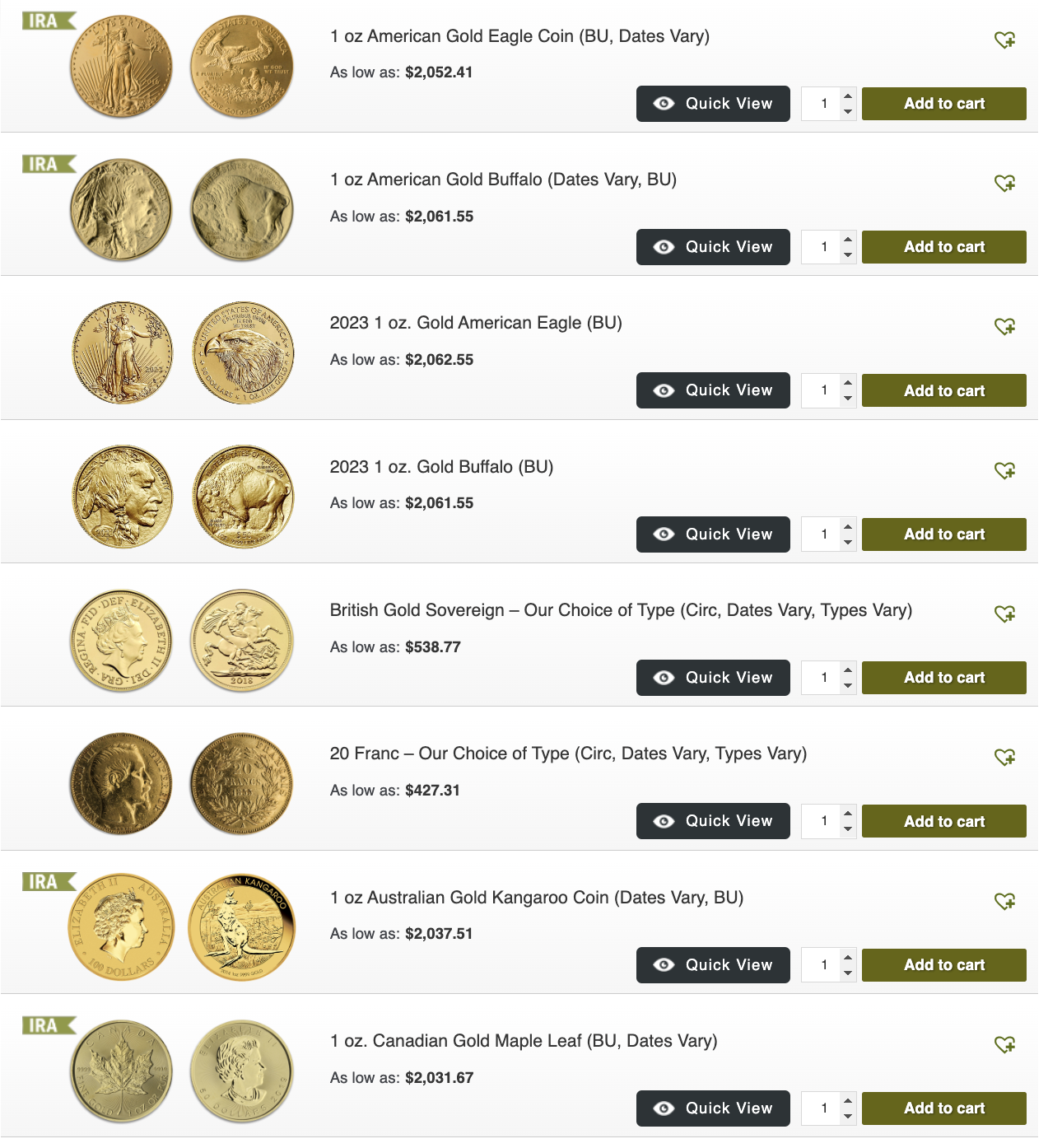
Task: Quick View 2023 1 oz. Gold American Eagle
Action: 713,390
